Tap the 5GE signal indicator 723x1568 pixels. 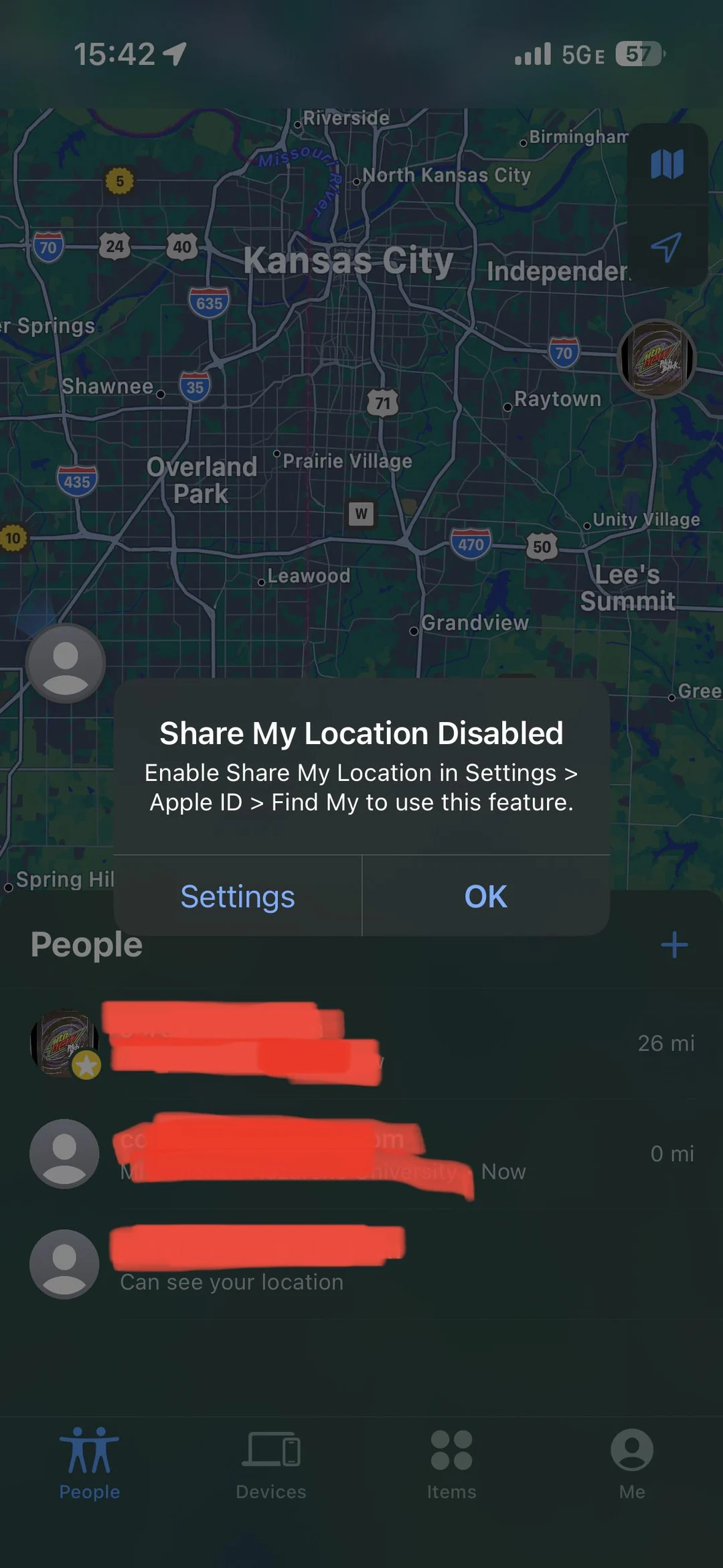580,55
